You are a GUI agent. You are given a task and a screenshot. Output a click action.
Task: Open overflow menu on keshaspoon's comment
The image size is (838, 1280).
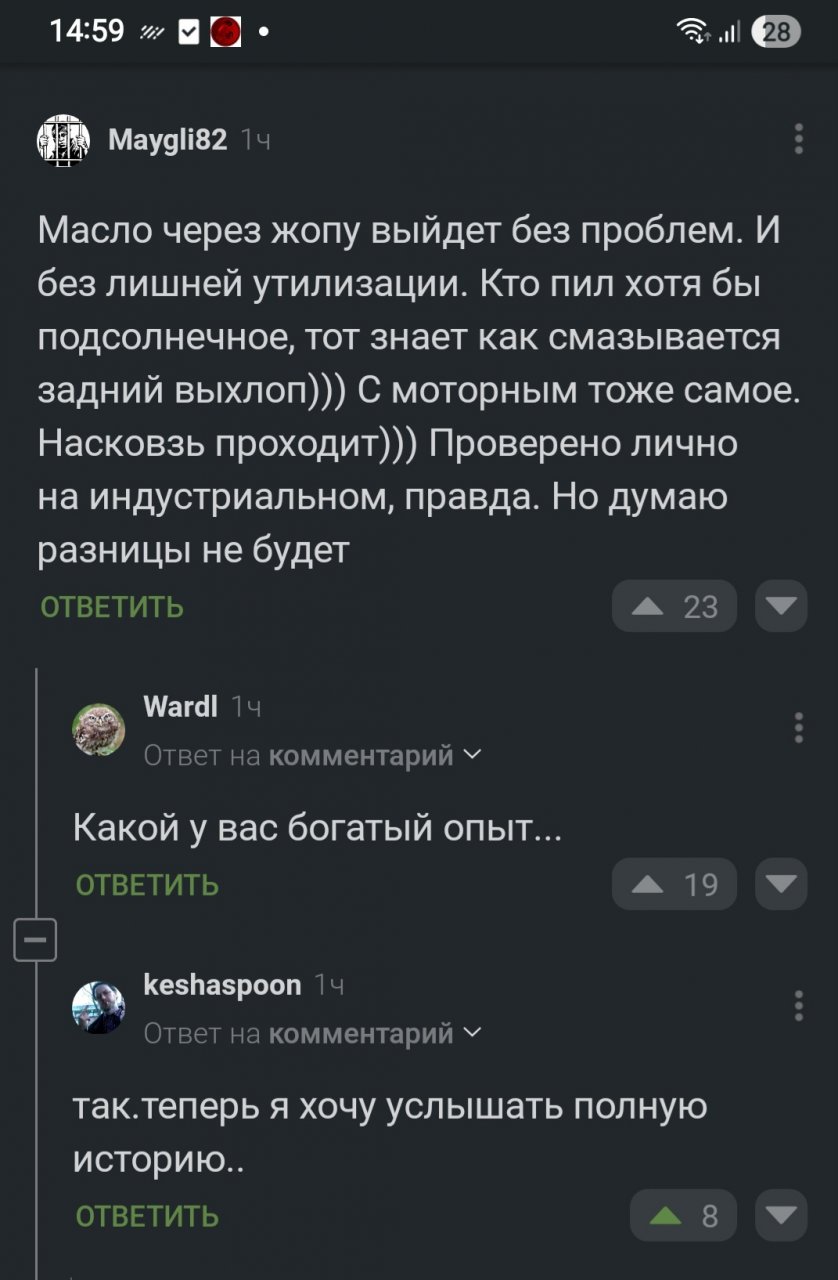[x=798, y=1006]
